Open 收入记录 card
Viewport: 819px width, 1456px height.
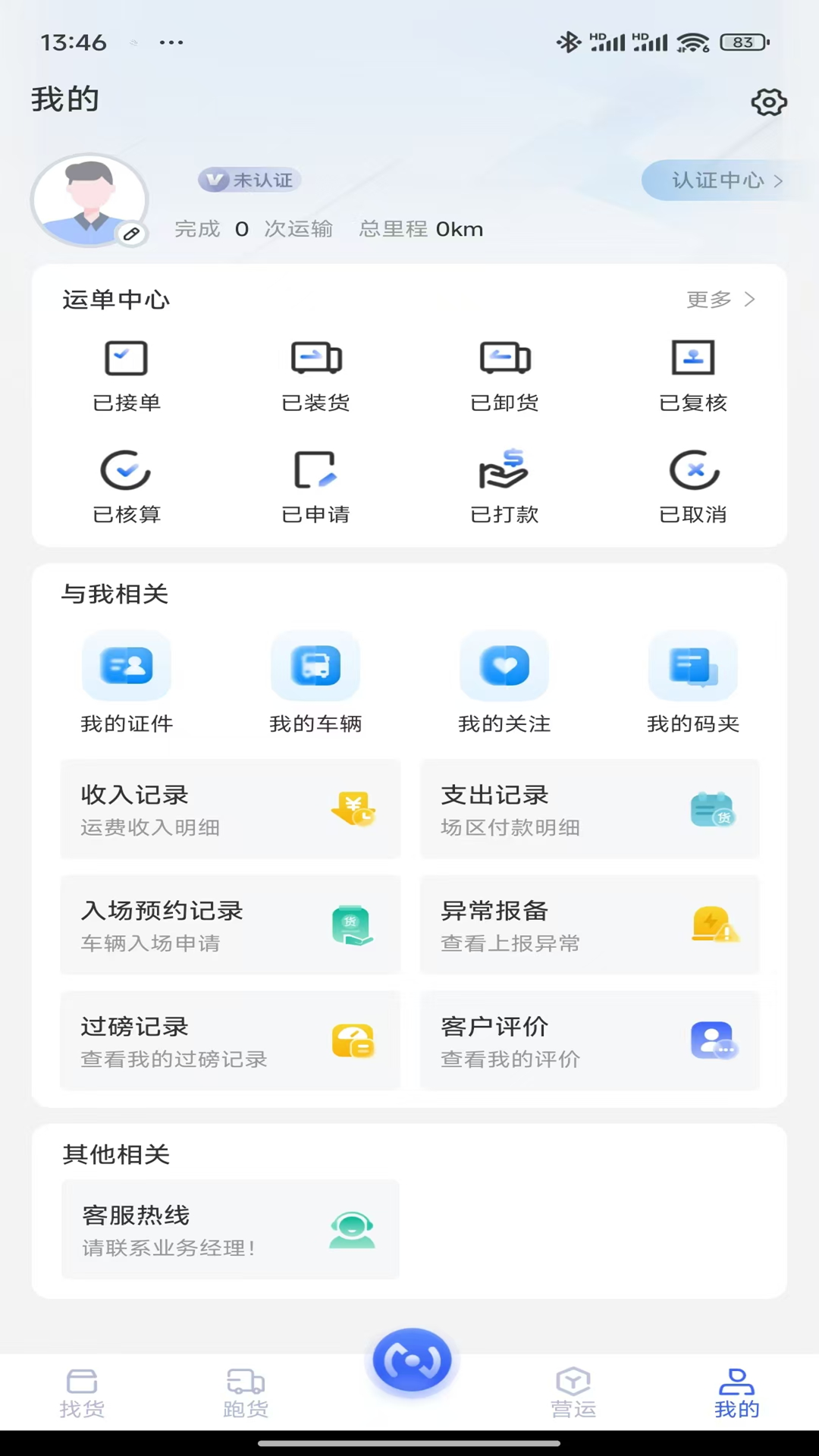pos(231,809)
